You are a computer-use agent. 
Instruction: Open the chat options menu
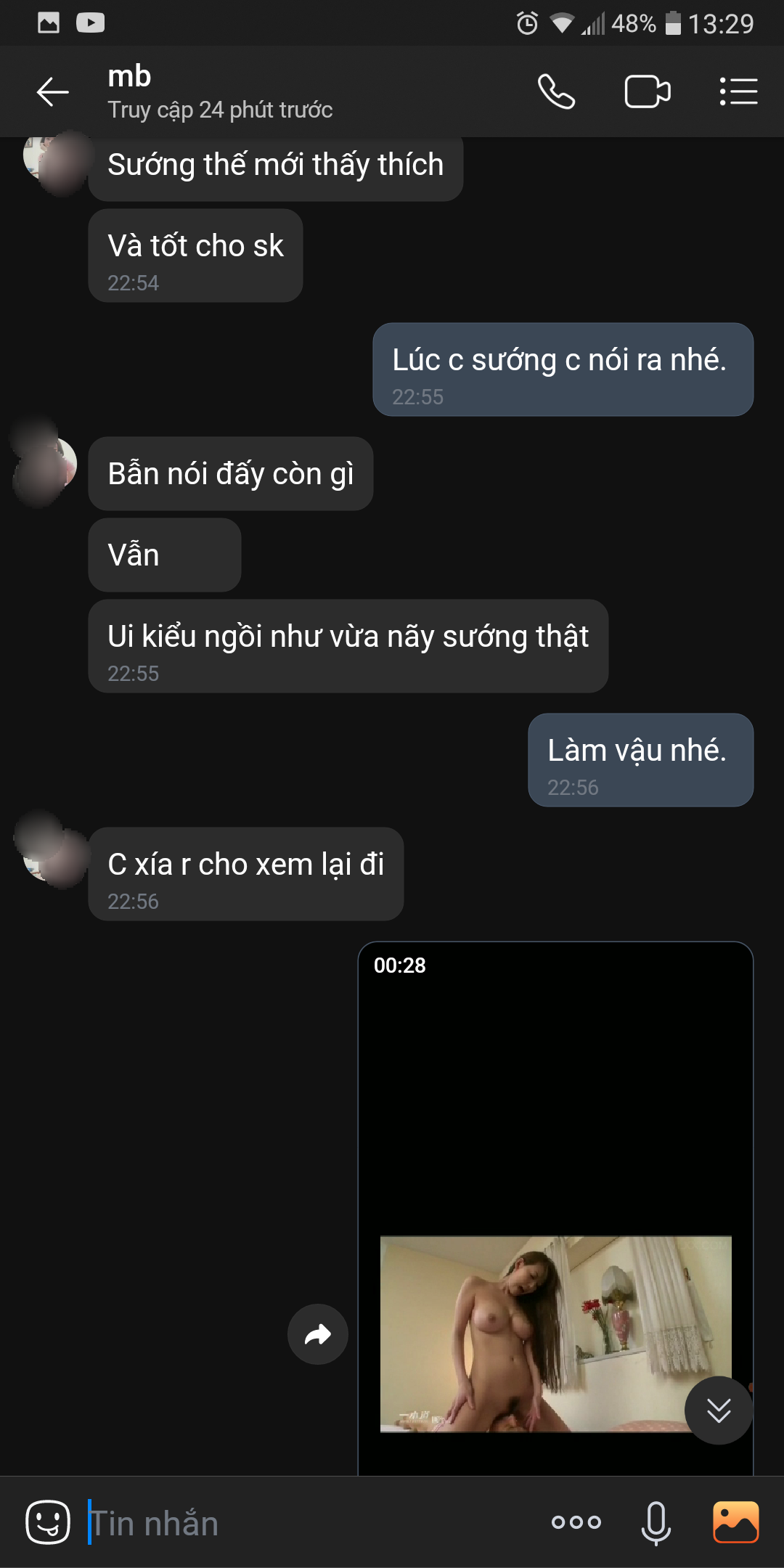(x=738, y=92)
